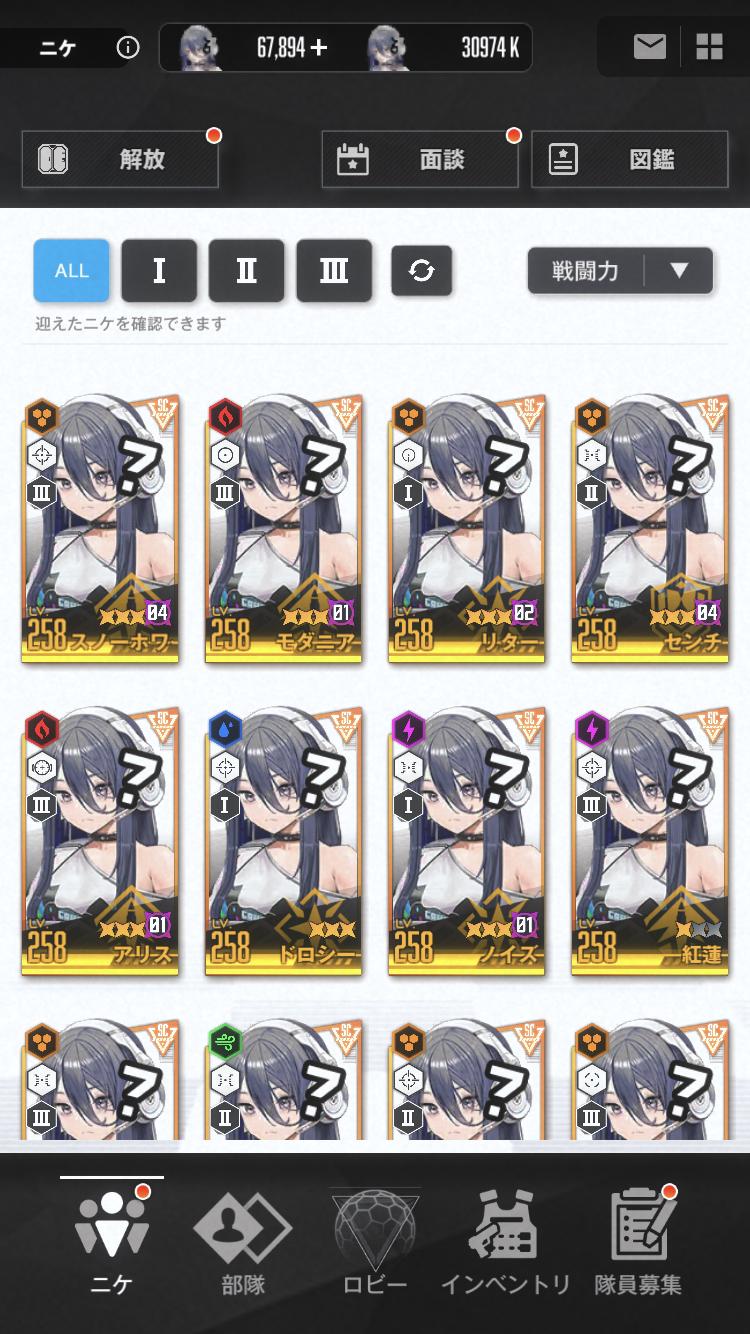The height and width of the screenshot is (1334, 750).
Task: Filter by burst type I
Action: click(x=159, y=271)
